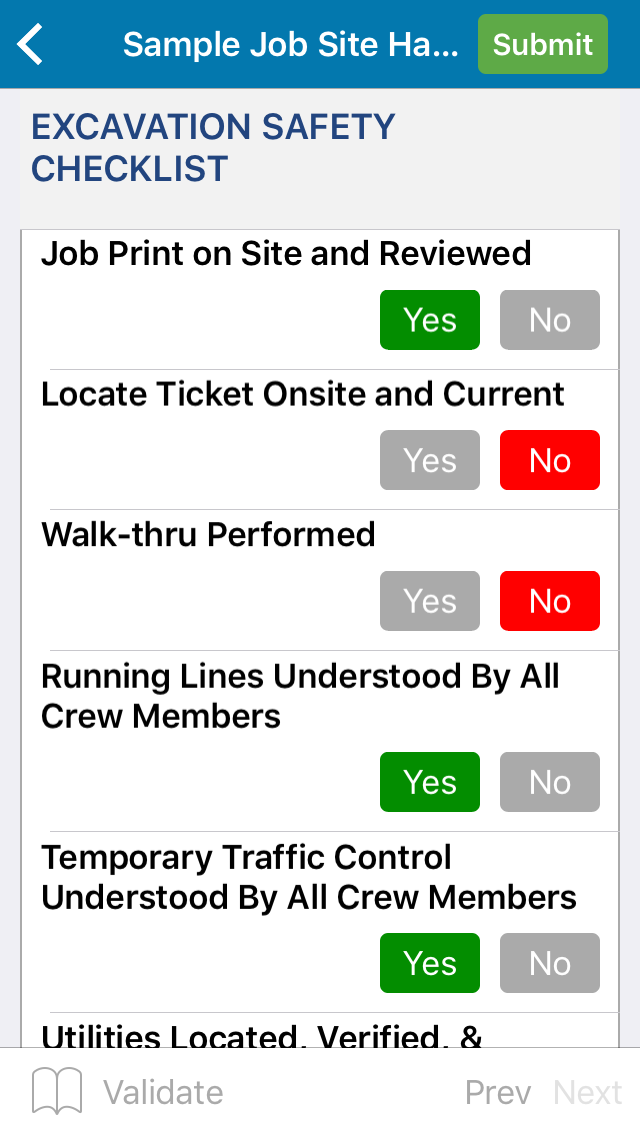
Task: Select No for Locate Ticket Onsite
Action: point(550,460)
